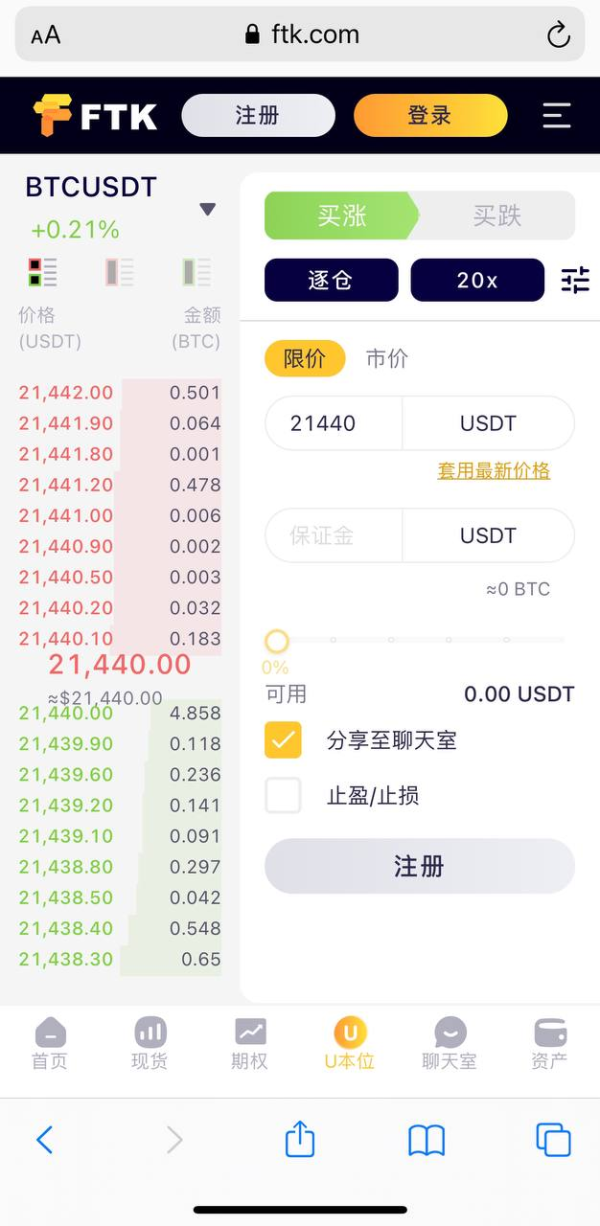Focus the 保证金 margin input field

[x=333, y=535]
